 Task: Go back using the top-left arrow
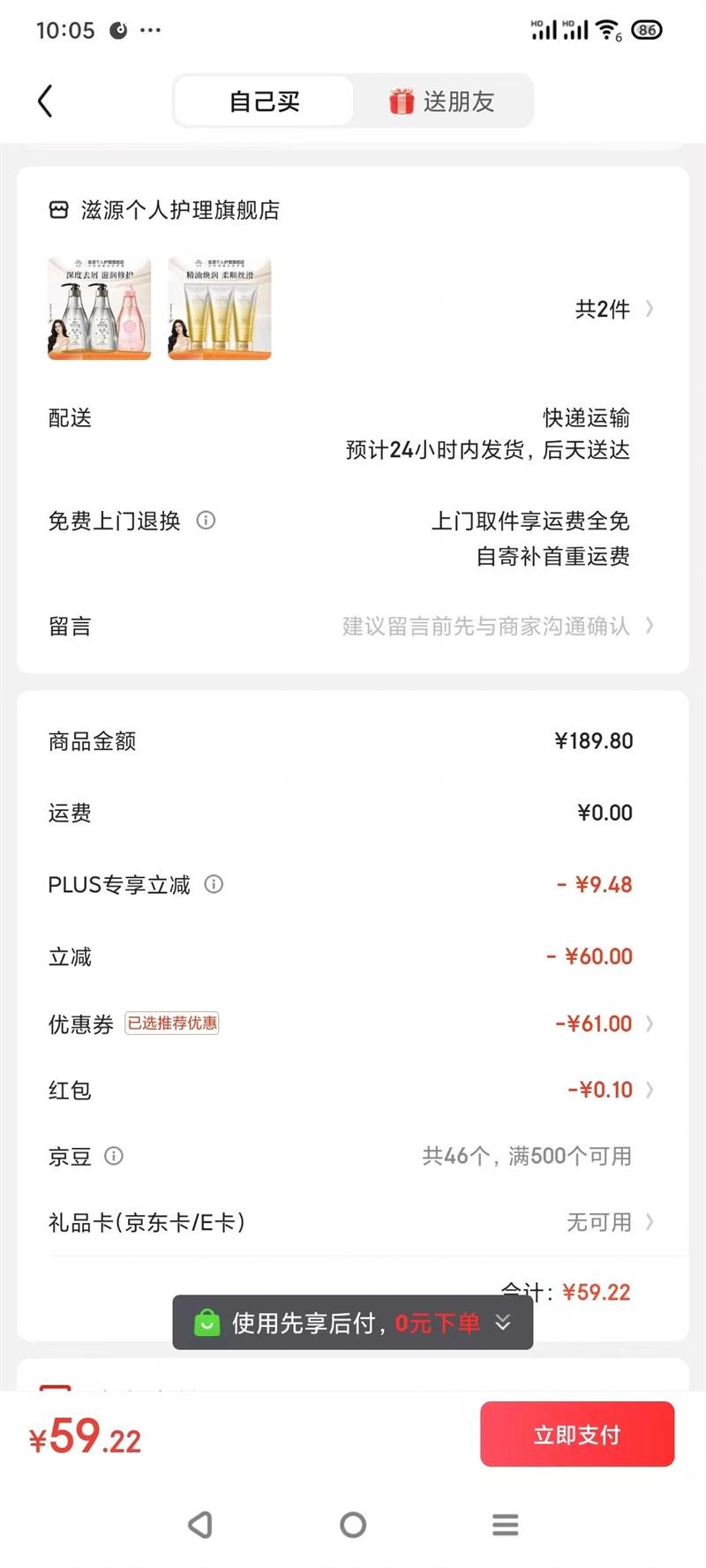pyautogui.click(x=46, y=101)
